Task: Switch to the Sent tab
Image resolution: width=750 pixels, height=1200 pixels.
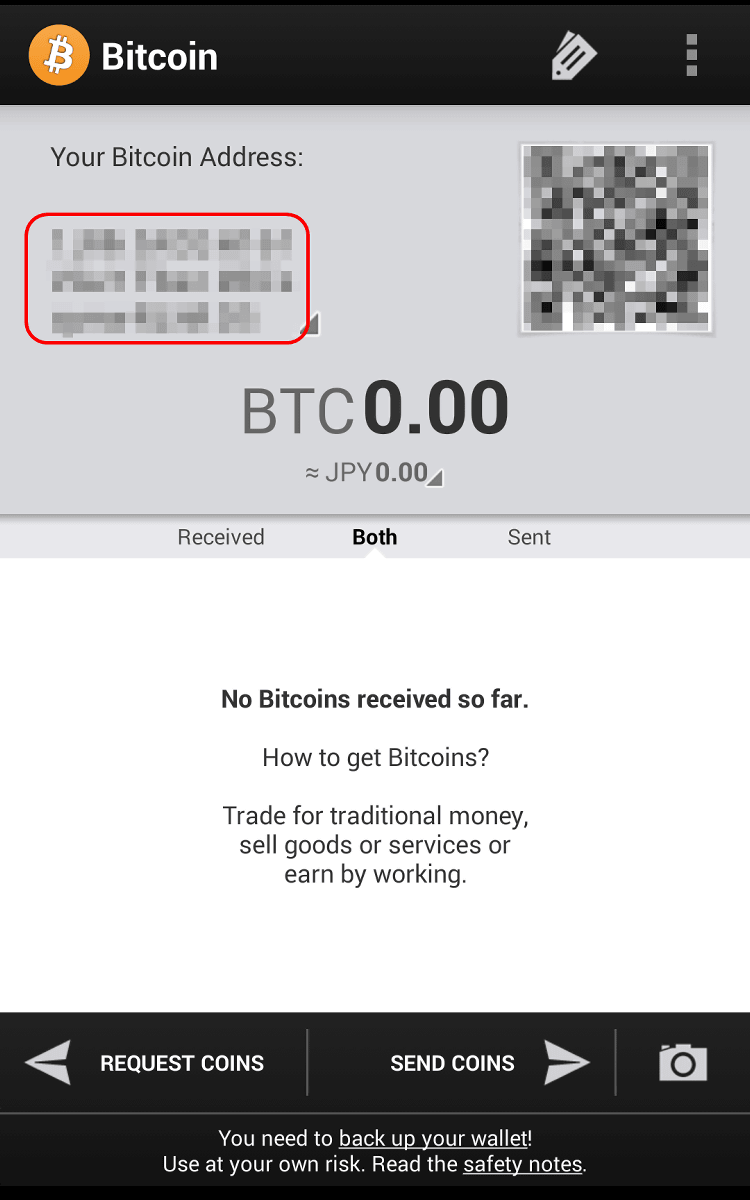Action: coord(529,537)
